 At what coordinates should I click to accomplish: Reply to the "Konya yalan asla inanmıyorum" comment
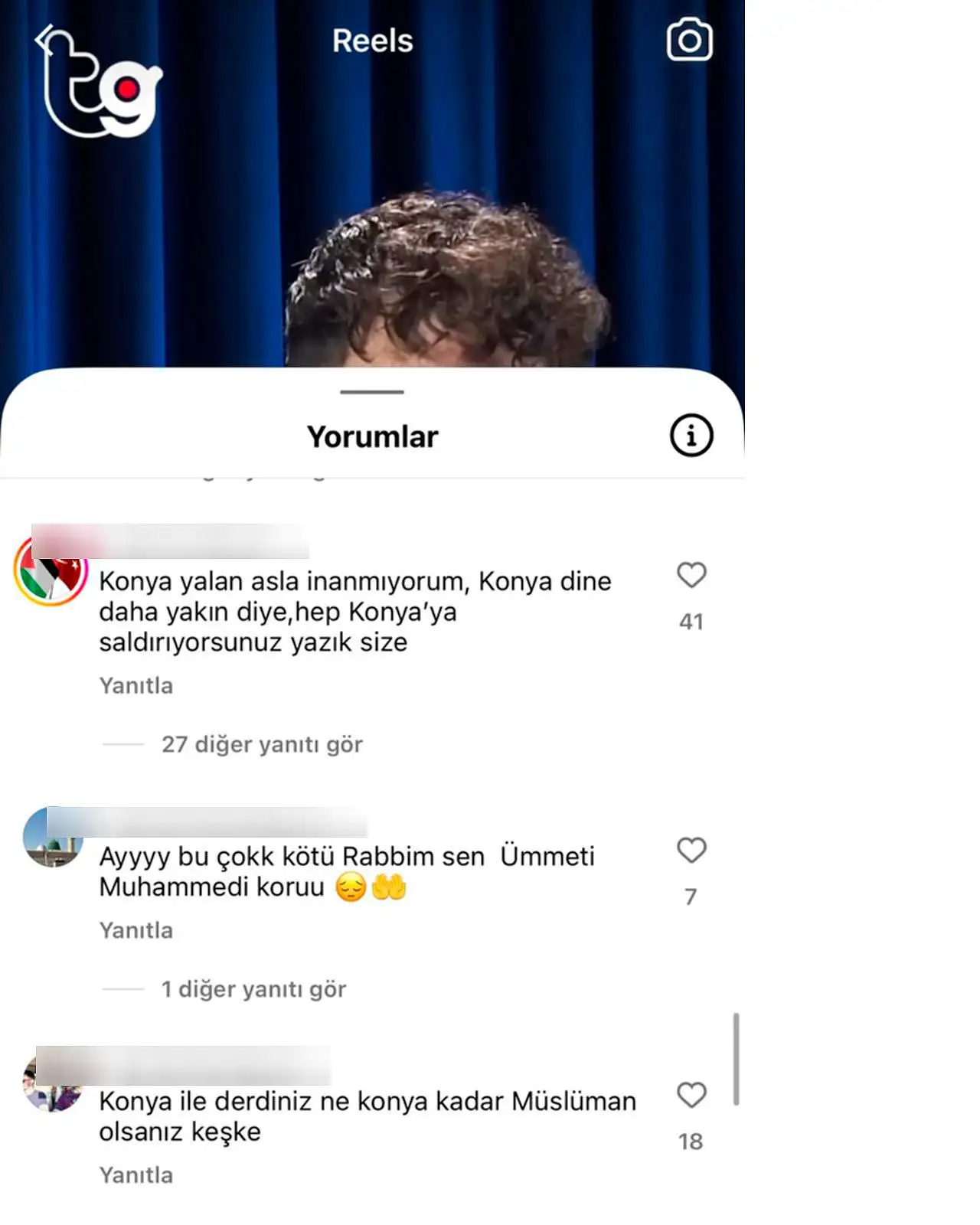tap(136, 685)
